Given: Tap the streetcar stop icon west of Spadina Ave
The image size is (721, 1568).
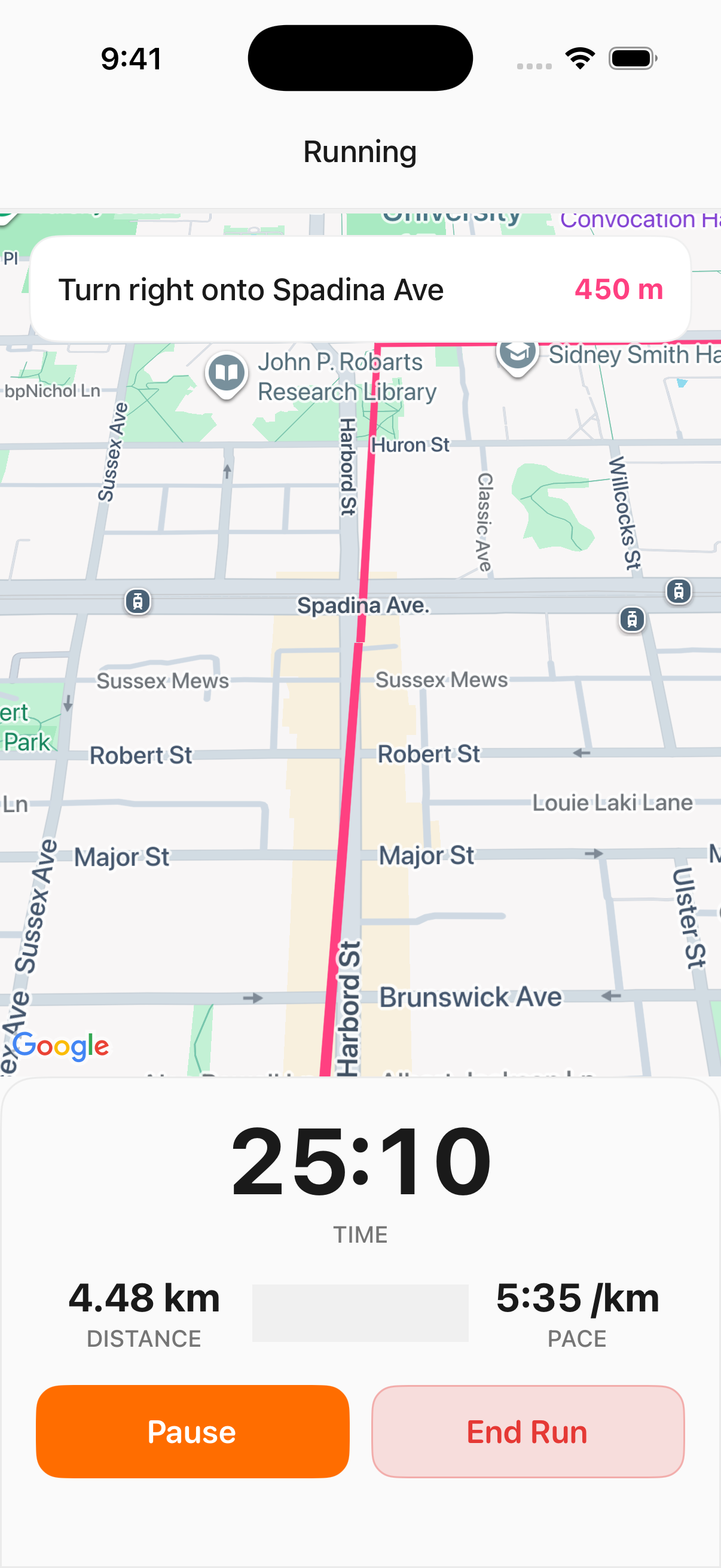Looking at the screenshot, I should click(138, 600).
